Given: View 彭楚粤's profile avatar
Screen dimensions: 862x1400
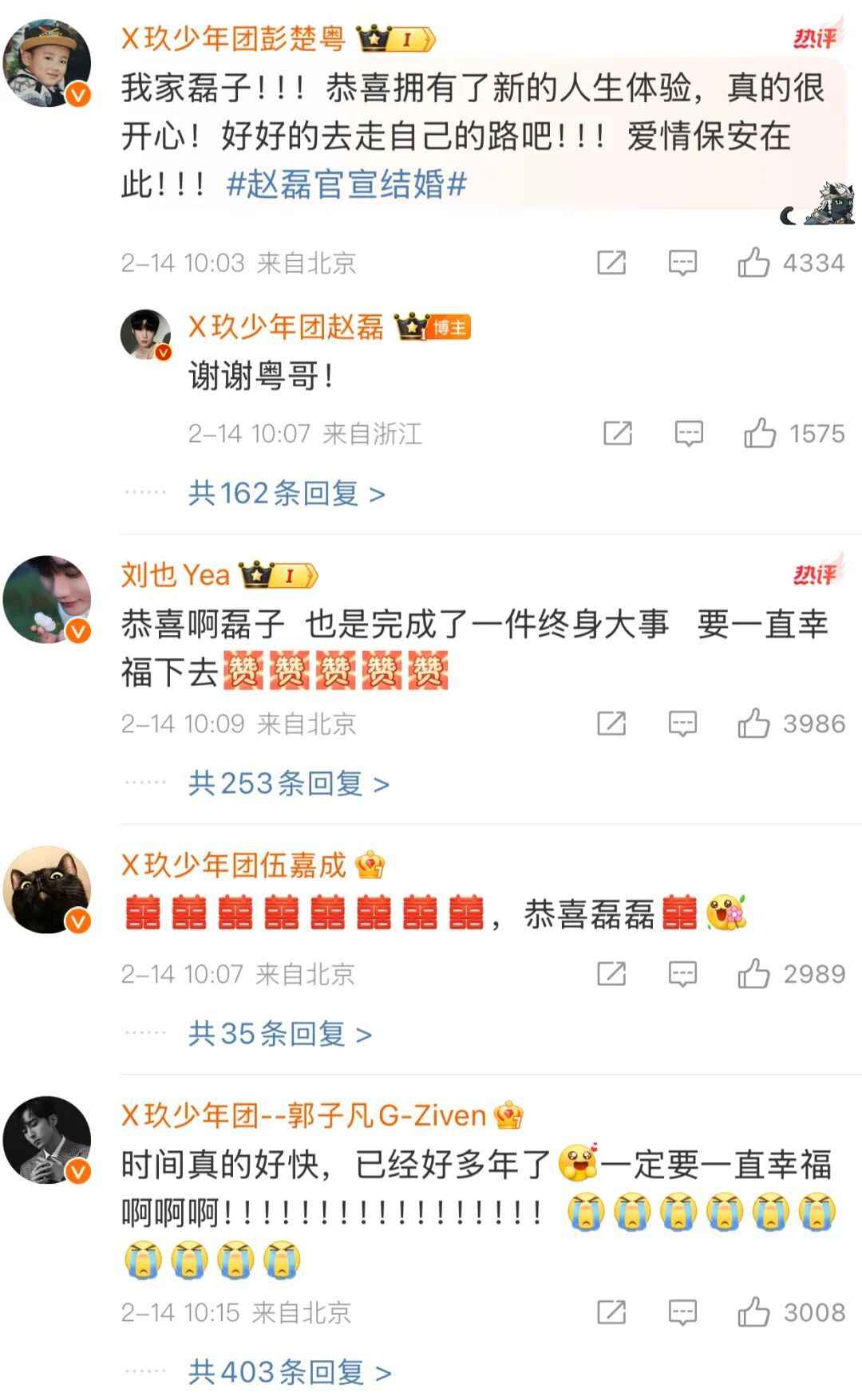Looking at the screenshot, I should pos(47,63).
